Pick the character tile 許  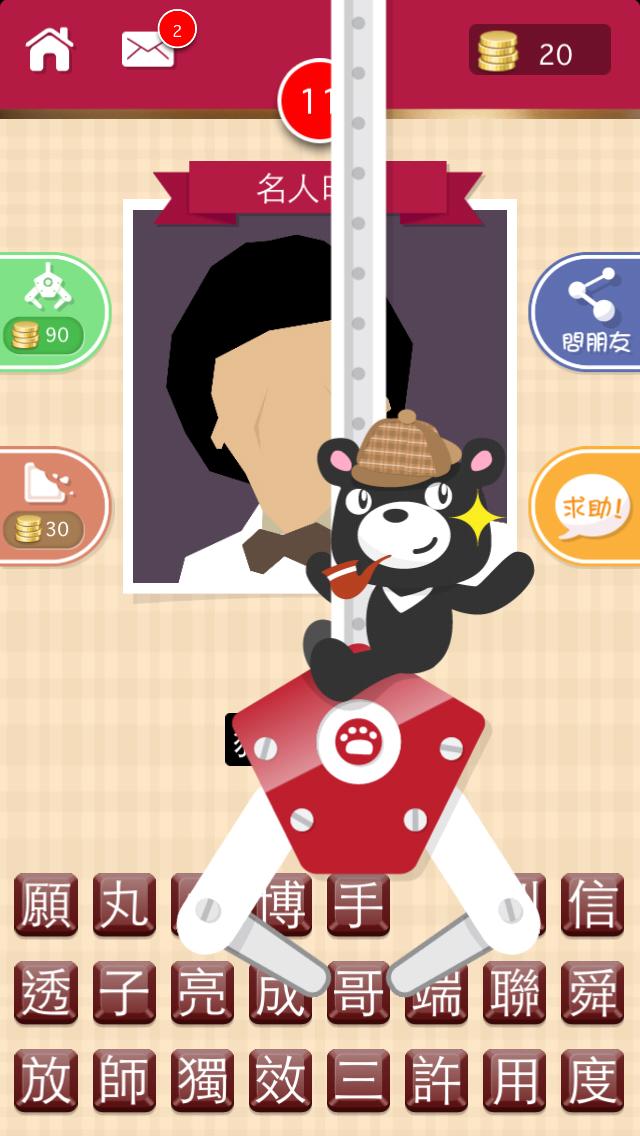tap(436, 1080)
